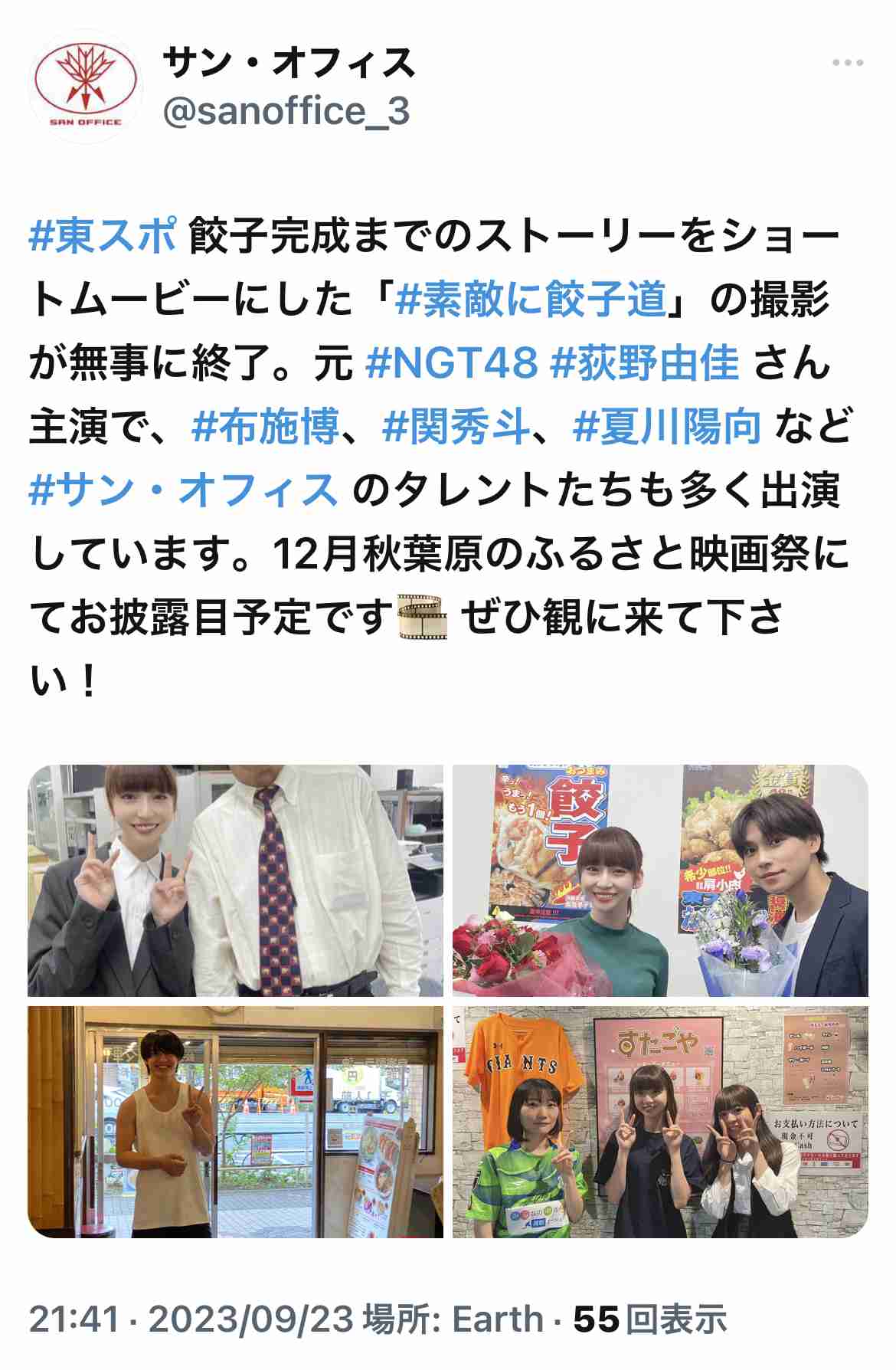Tap the #関秀斗 hashtag
The width and height of the screenshot is (896, 1370).
[456, 426]
